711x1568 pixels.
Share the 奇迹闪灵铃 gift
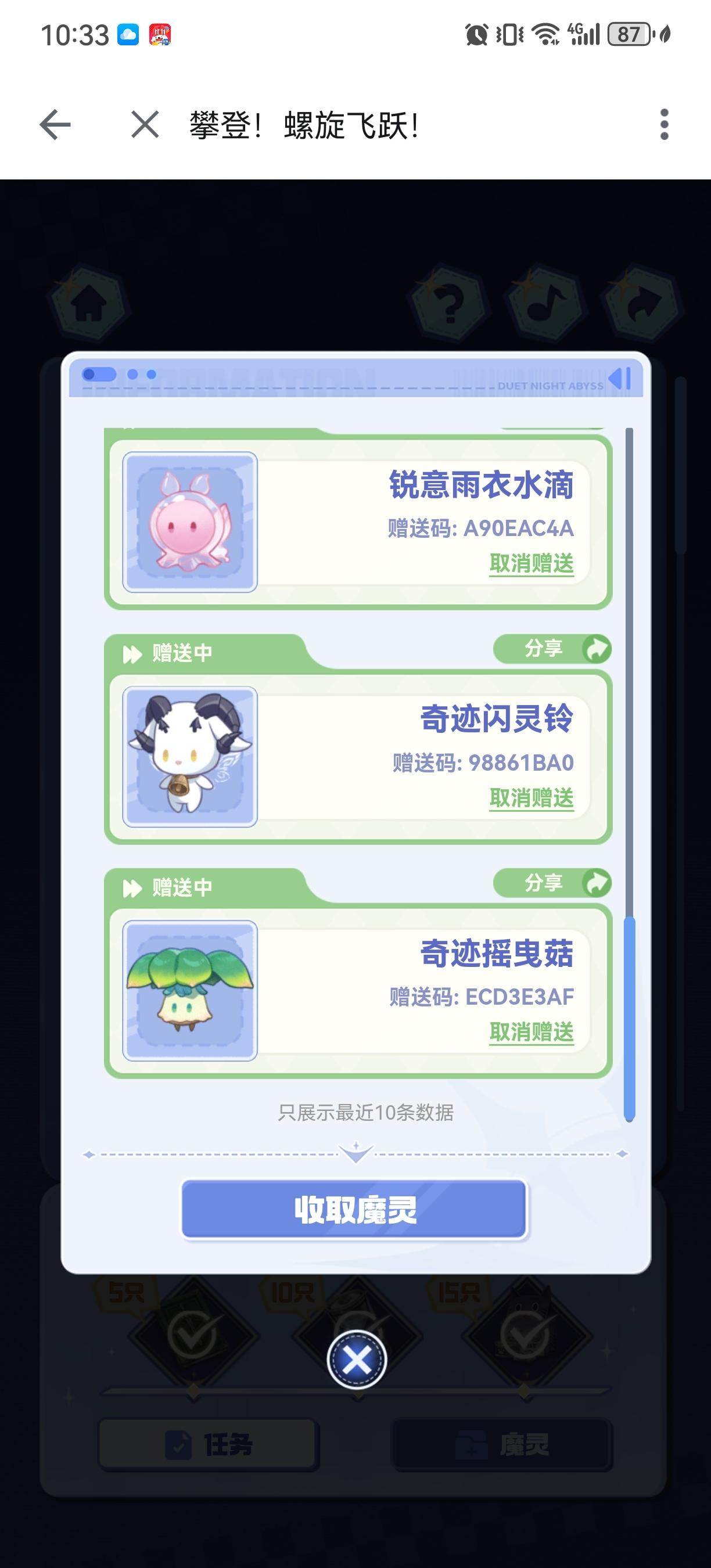(551, 649)
